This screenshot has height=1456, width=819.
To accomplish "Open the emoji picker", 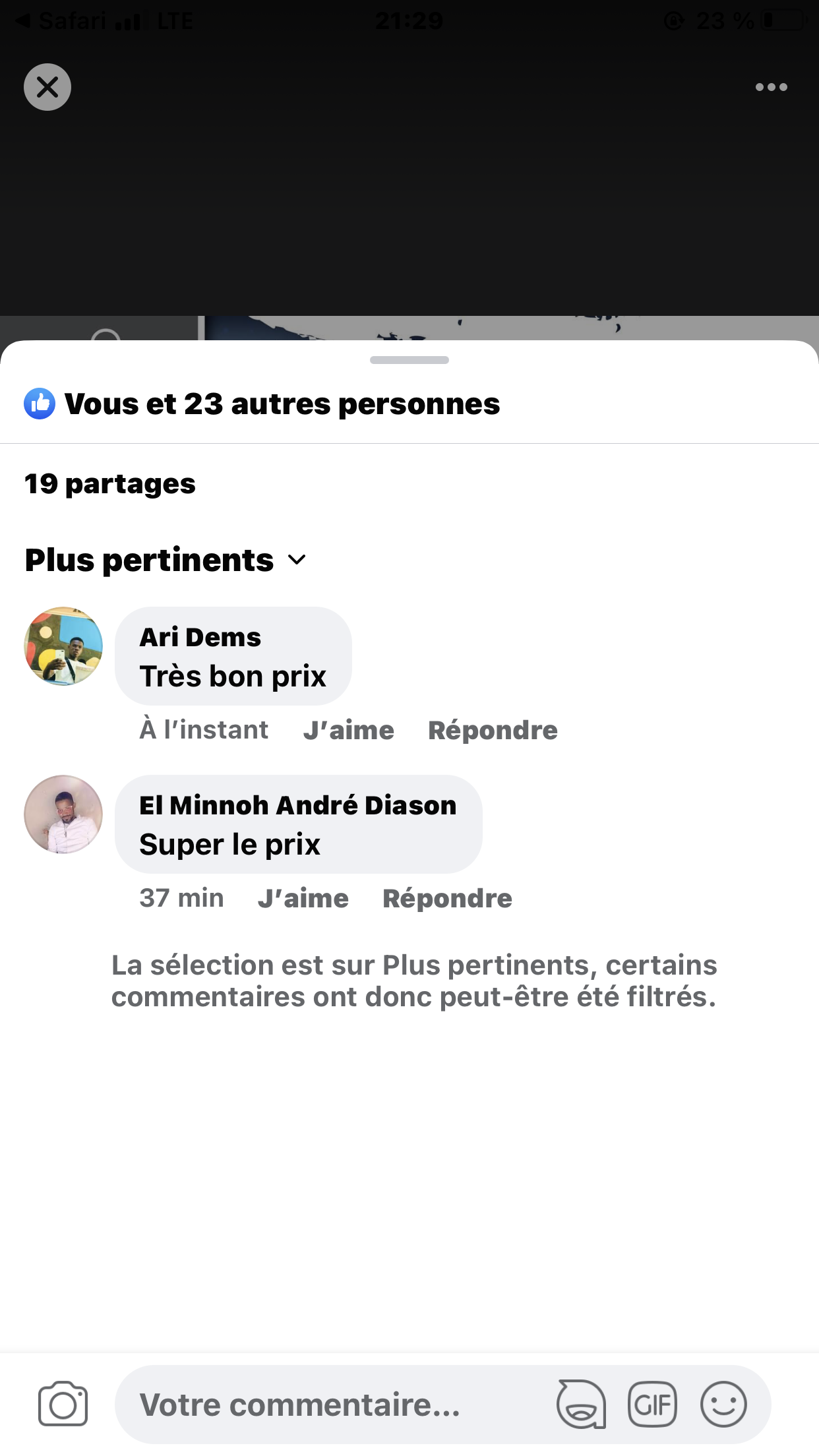I will (723, 1405).
